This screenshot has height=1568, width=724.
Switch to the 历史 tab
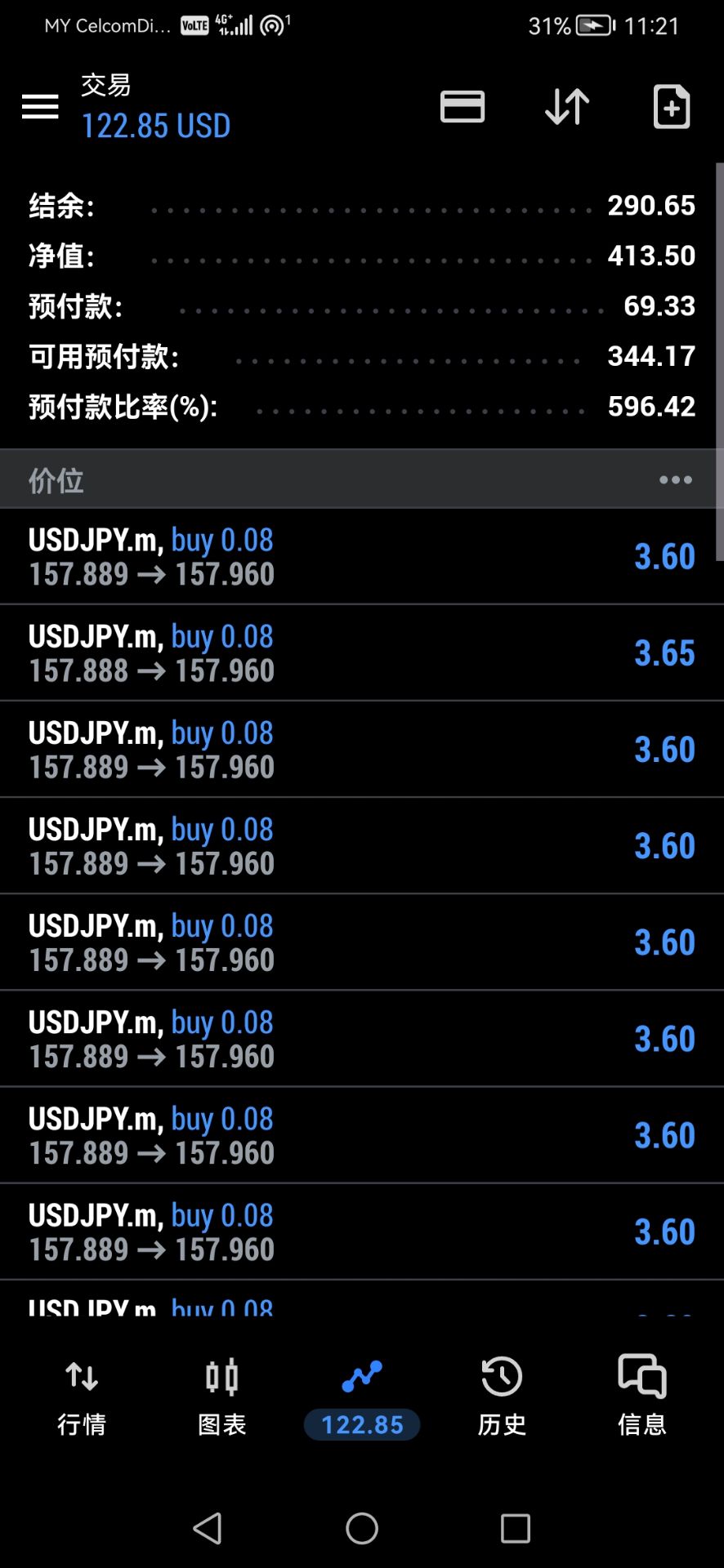point(502,1397)
